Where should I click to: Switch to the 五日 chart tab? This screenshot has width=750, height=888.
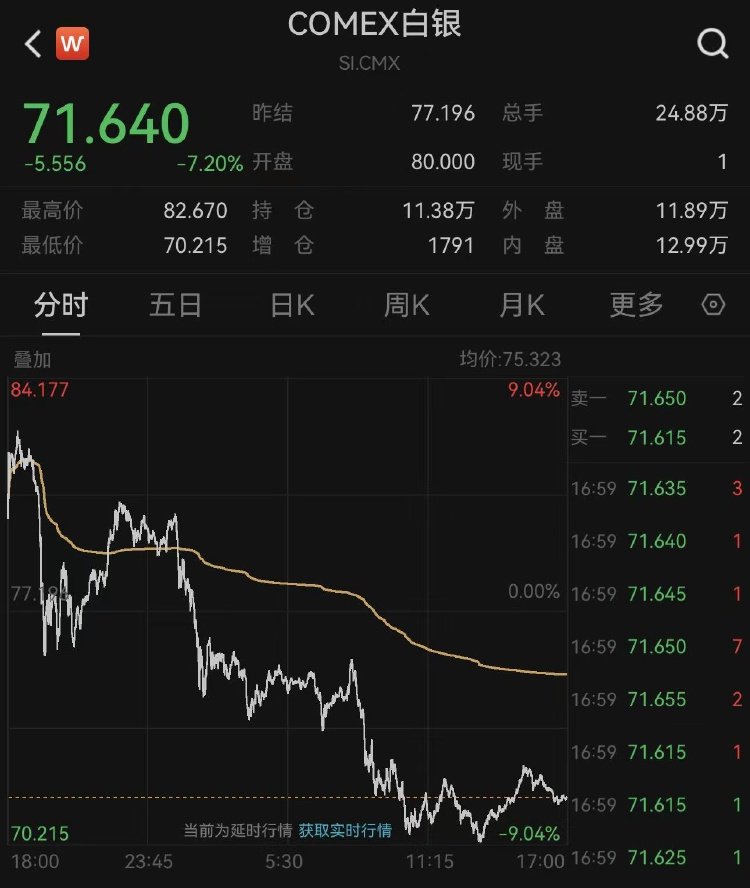click(176, 305)
